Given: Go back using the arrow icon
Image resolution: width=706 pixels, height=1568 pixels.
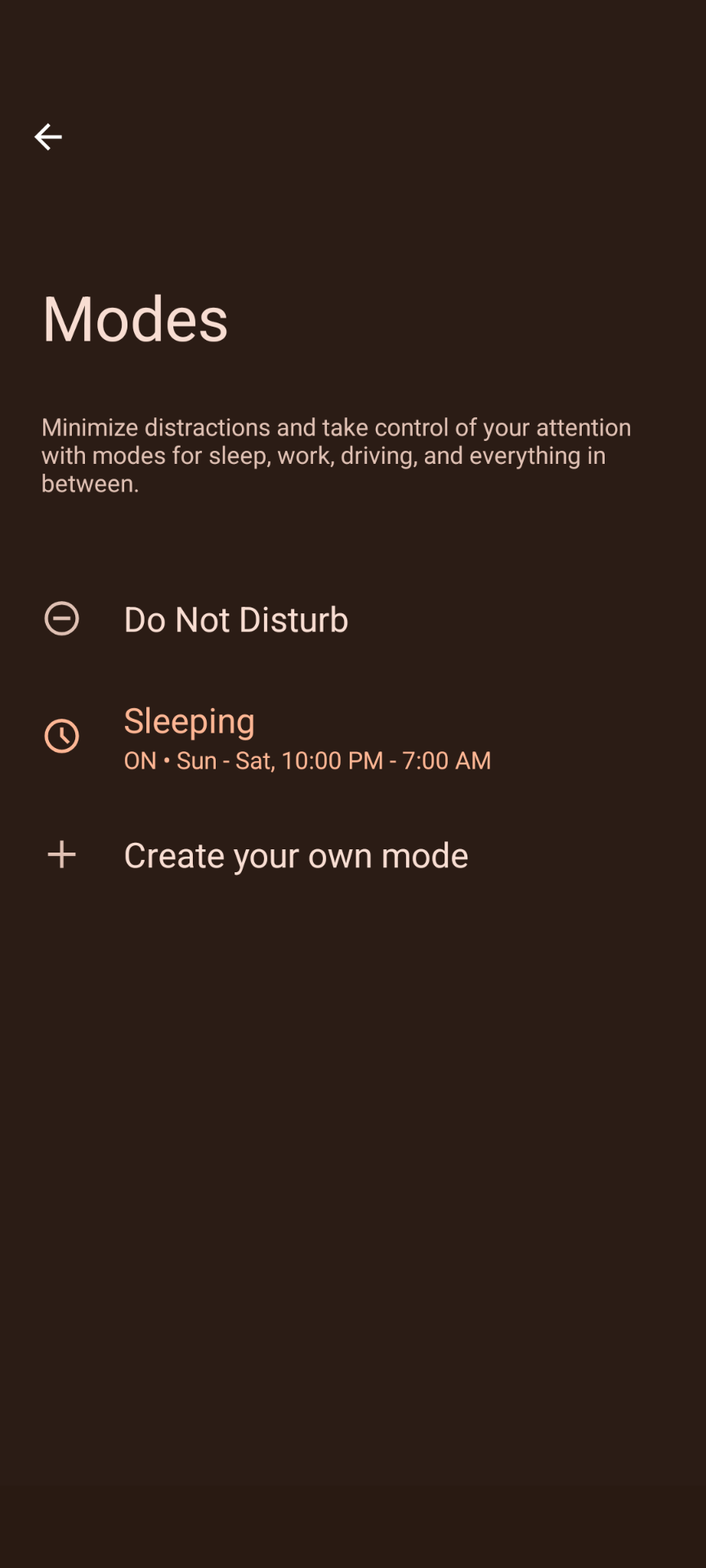Looking at the screenshot, I should click(x=48, y=136).
